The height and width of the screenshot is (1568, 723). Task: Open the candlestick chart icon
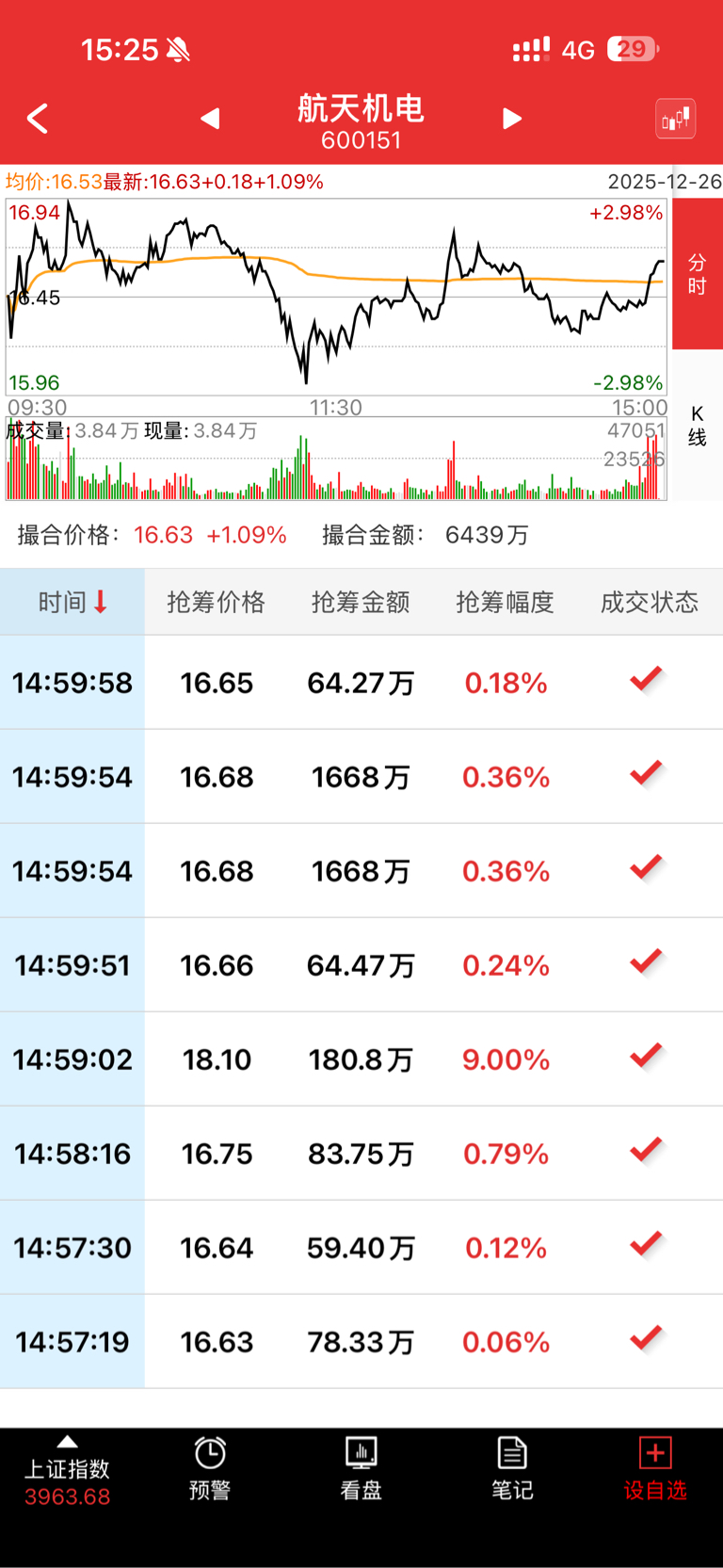pos(675,120)
